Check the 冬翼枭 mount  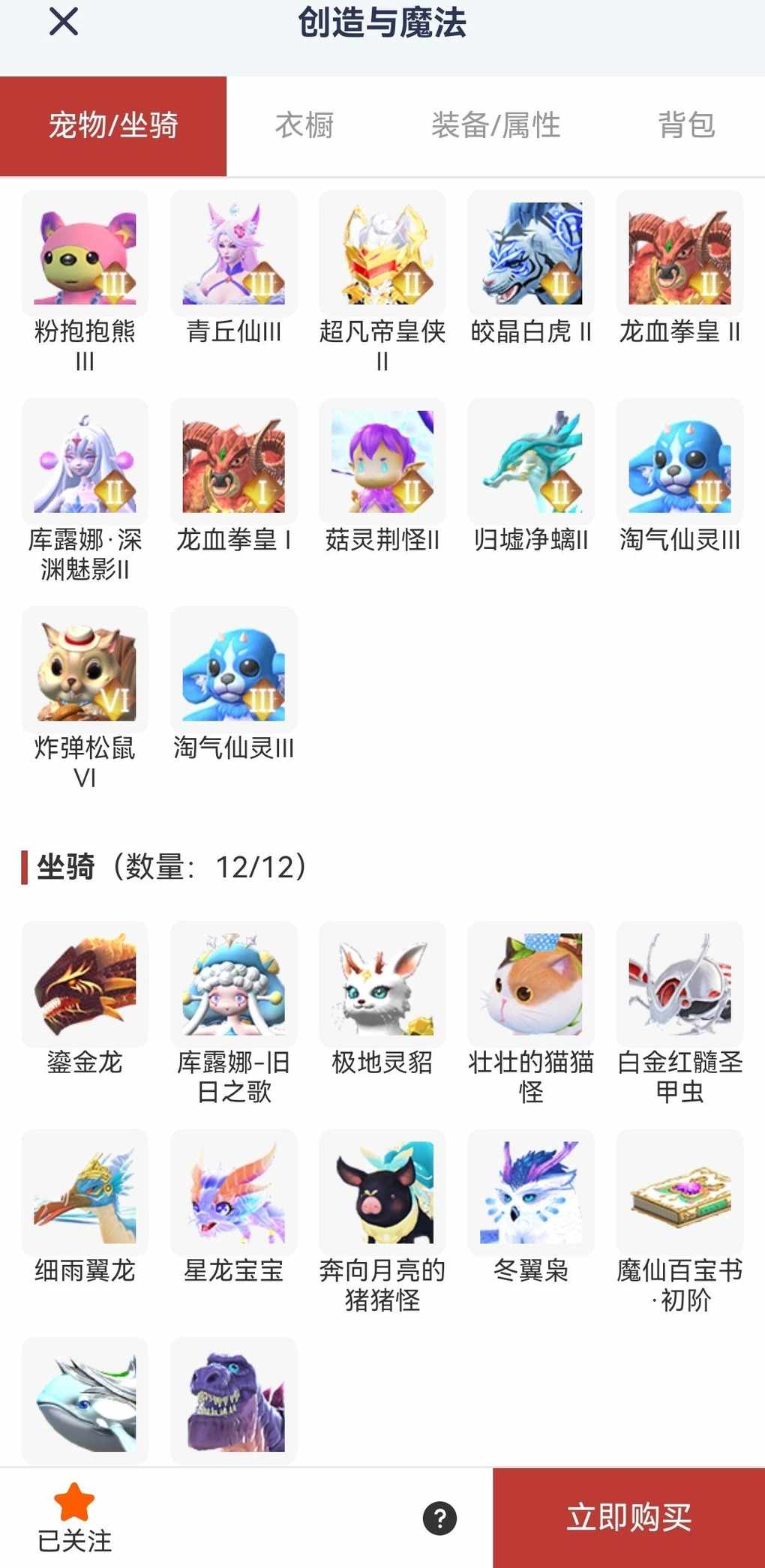[530, 1192]
